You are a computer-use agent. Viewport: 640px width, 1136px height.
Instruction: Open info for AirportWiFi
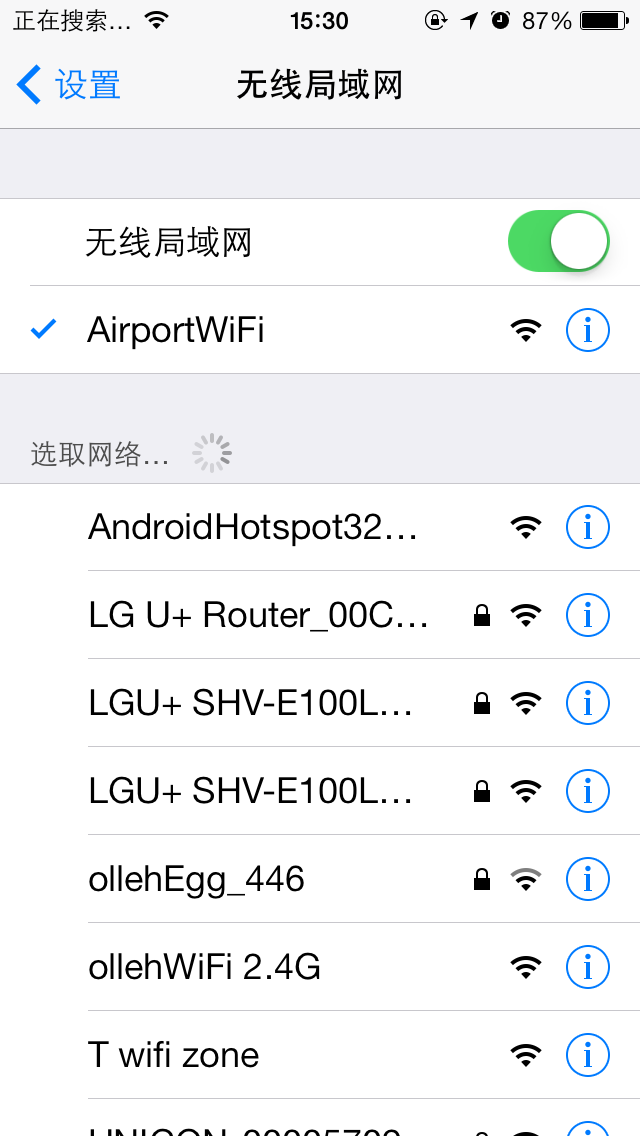(x=587, y=329)
